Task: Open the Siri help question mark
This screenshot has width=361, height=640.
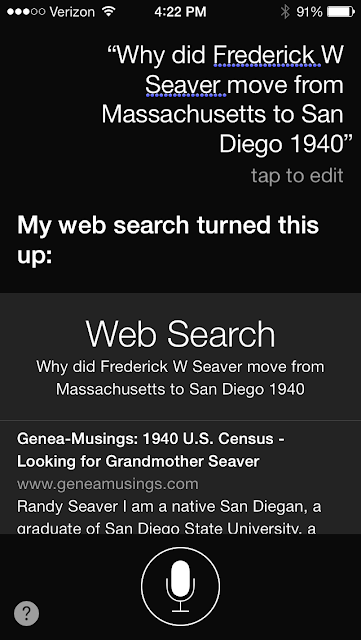Action: 27,613
